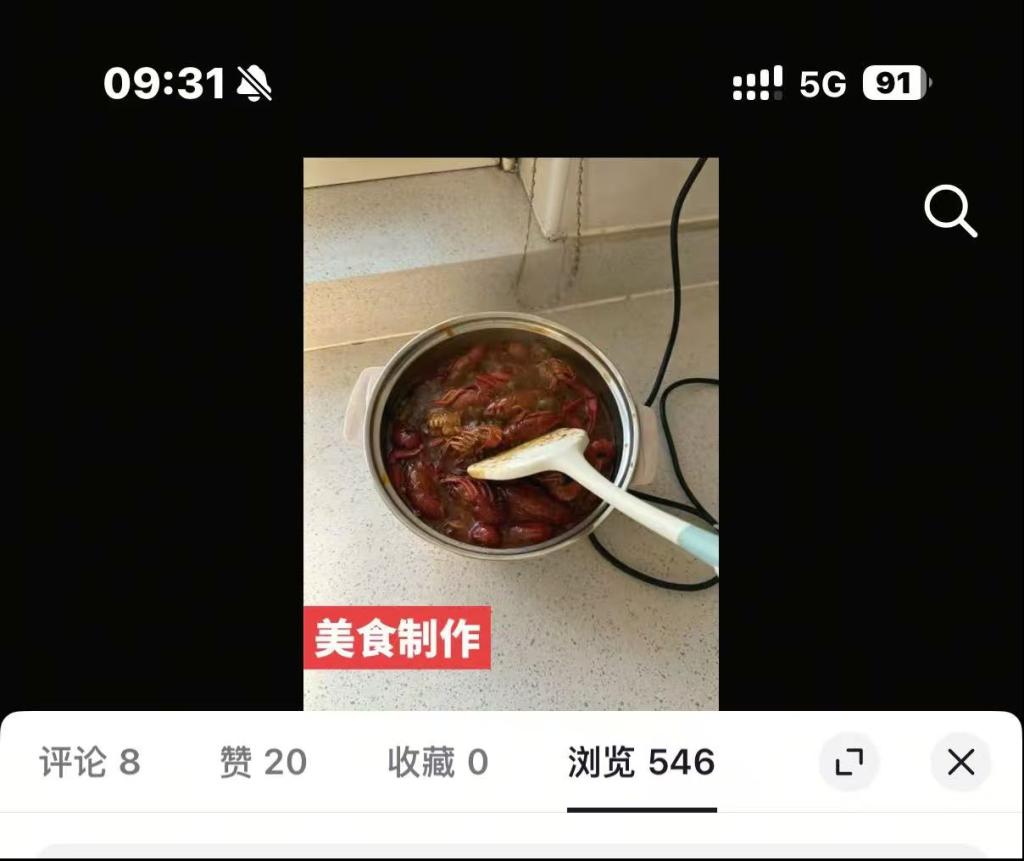
Task: Switch to the 赞 20 tab
Action: (263, 763)
